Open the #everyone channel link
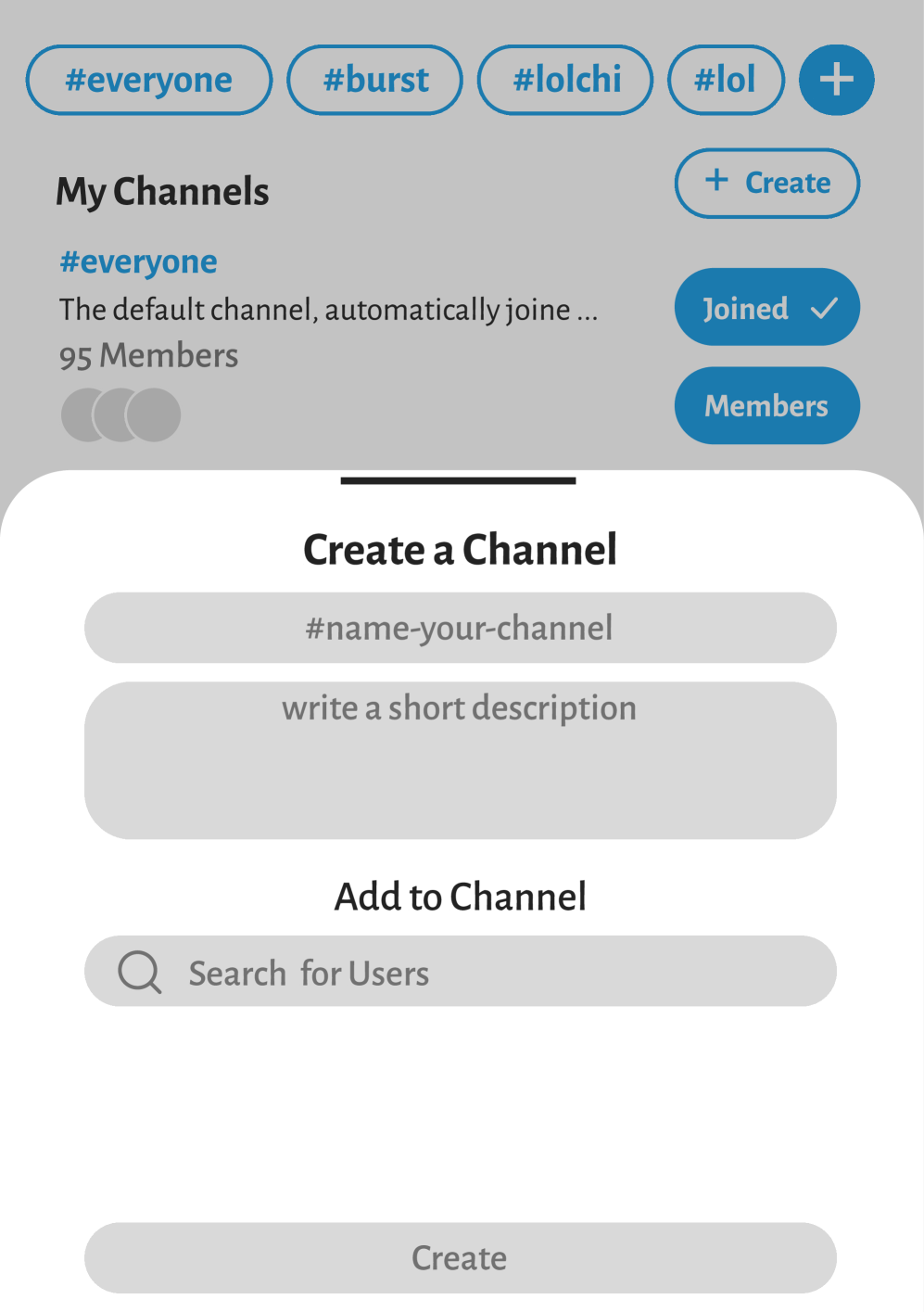The image size is (924, 1312). point(138,262)
